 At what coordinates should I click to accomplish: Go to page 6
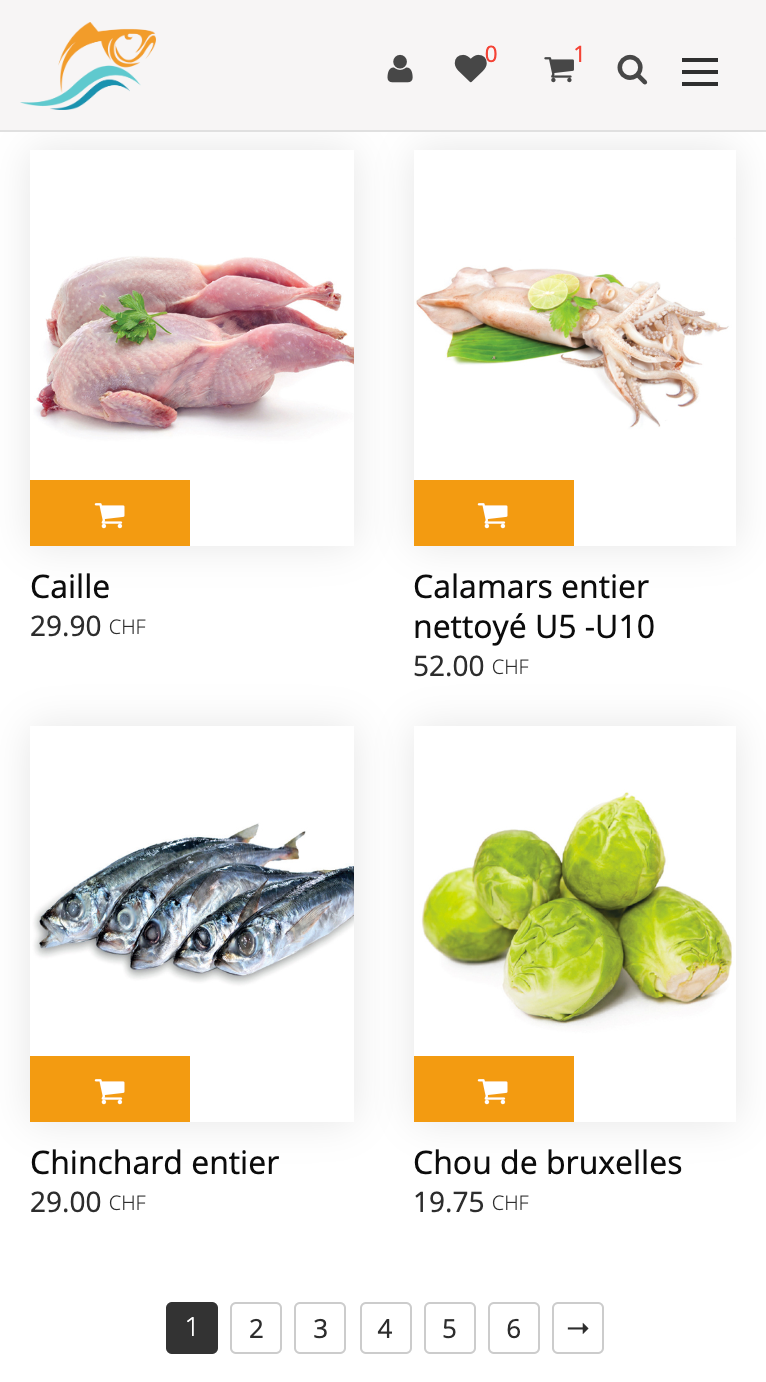[513, 1329]
